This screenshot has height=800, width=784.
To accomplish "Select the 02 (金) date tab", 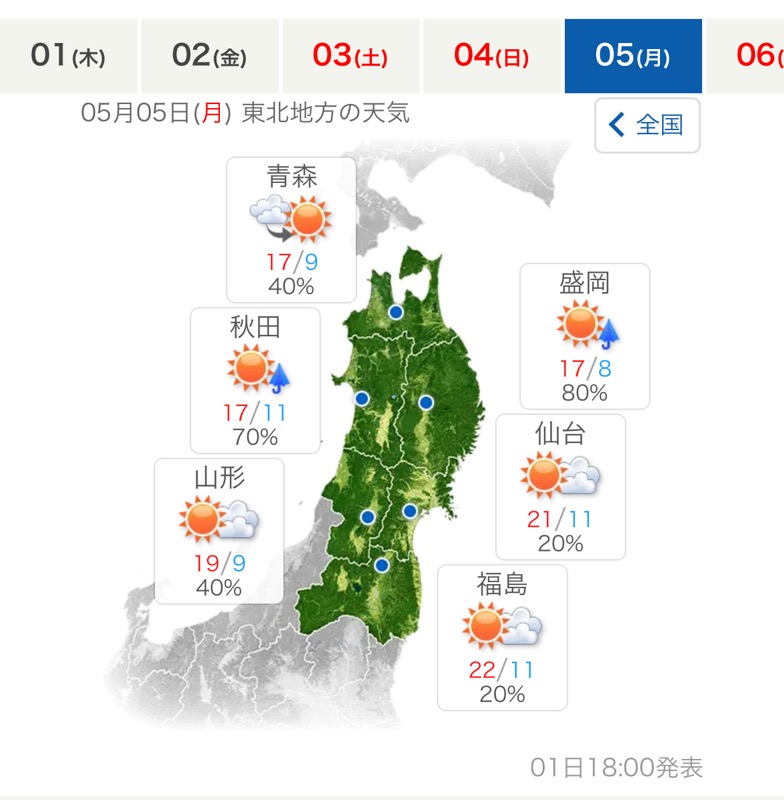I will (x=210, y=55).
